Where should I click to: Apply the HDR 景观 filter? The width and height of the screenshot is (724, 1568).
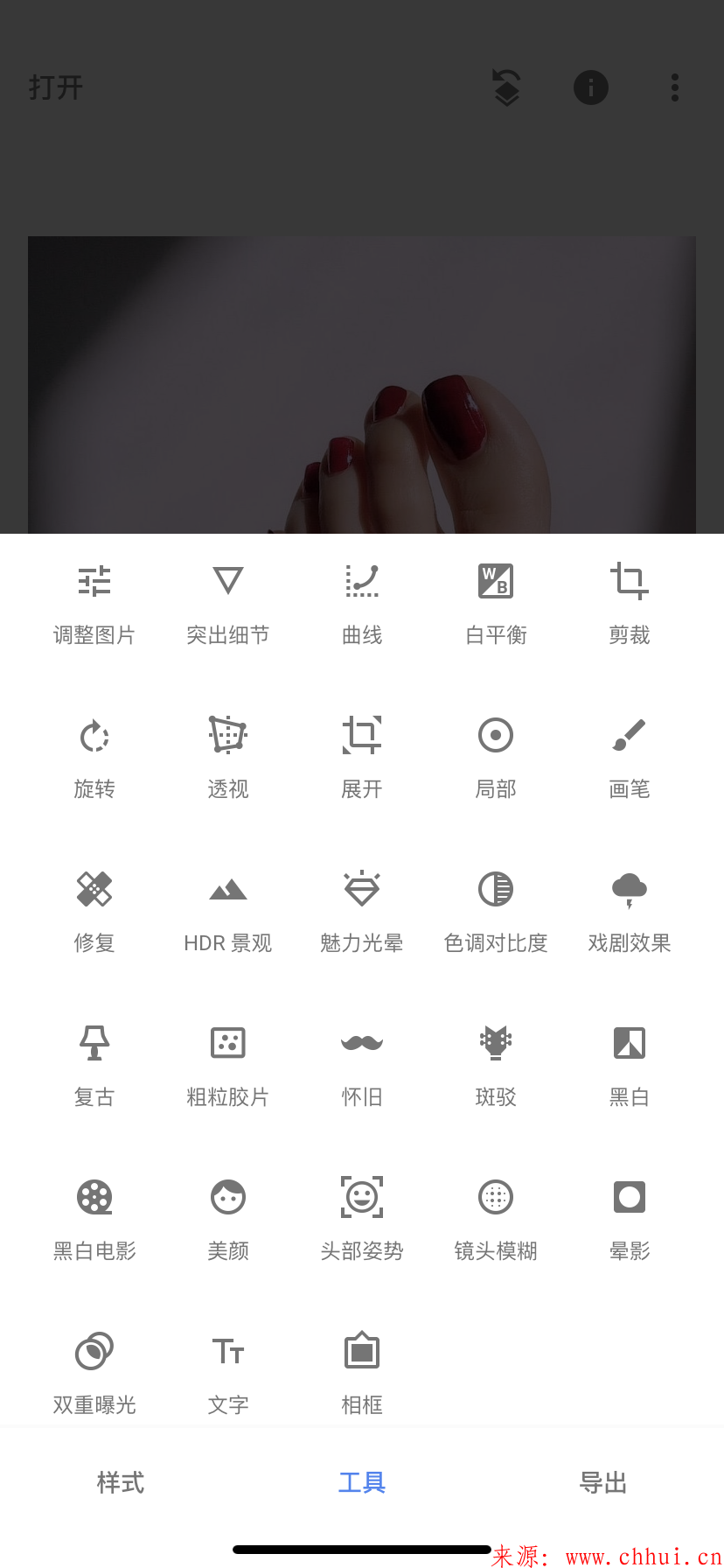[x=228, y=913]
